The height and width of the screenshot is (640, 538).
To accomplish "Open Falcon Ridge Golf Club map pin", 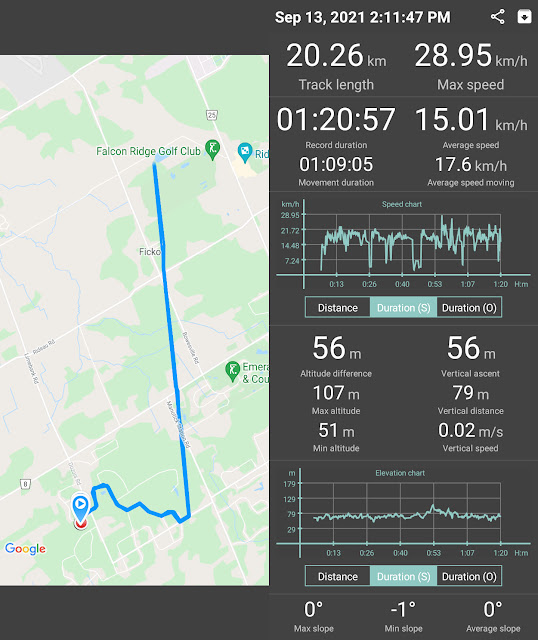I will click(212, 149).
